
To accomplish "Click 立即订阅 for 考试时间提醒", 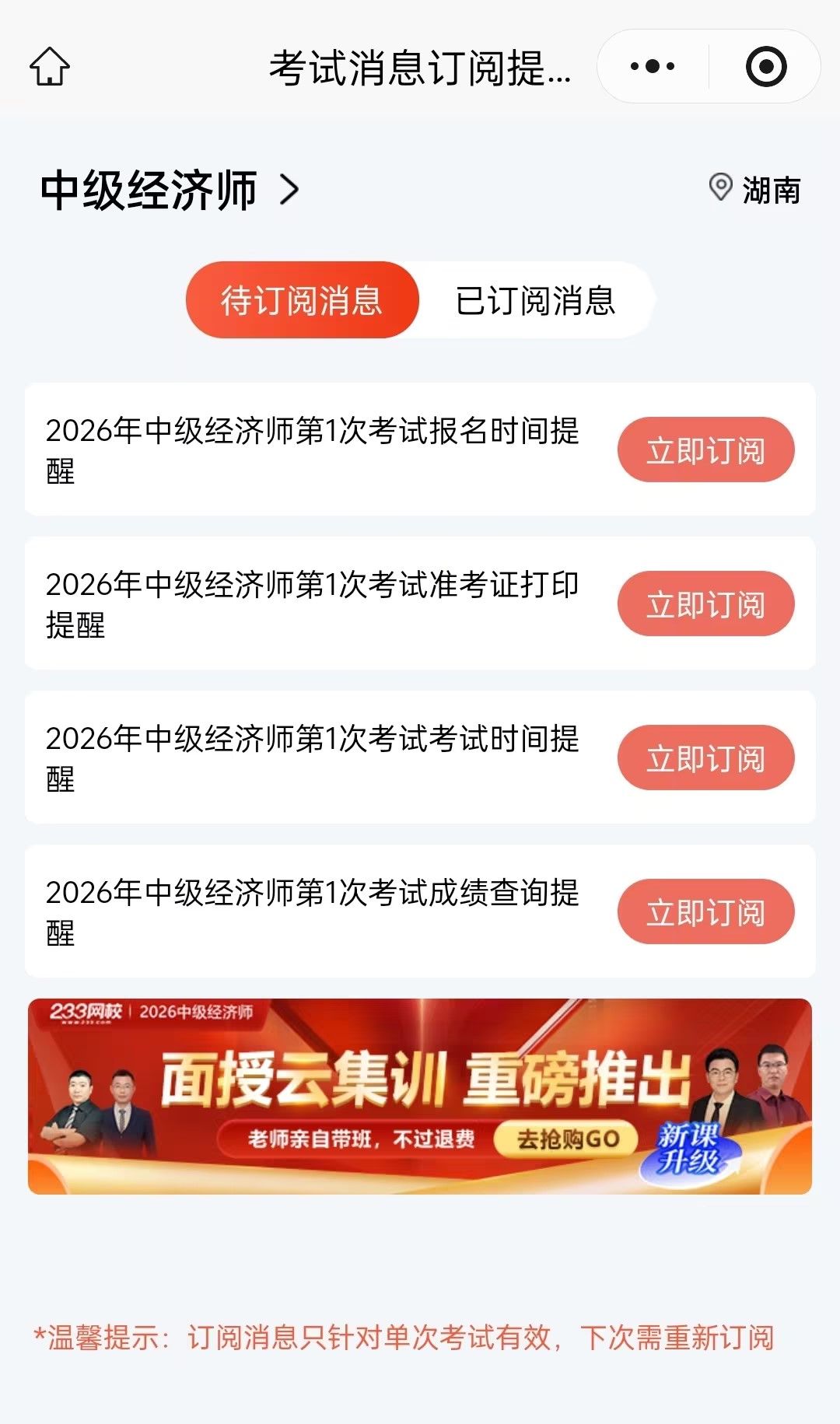I will (705, 757).
